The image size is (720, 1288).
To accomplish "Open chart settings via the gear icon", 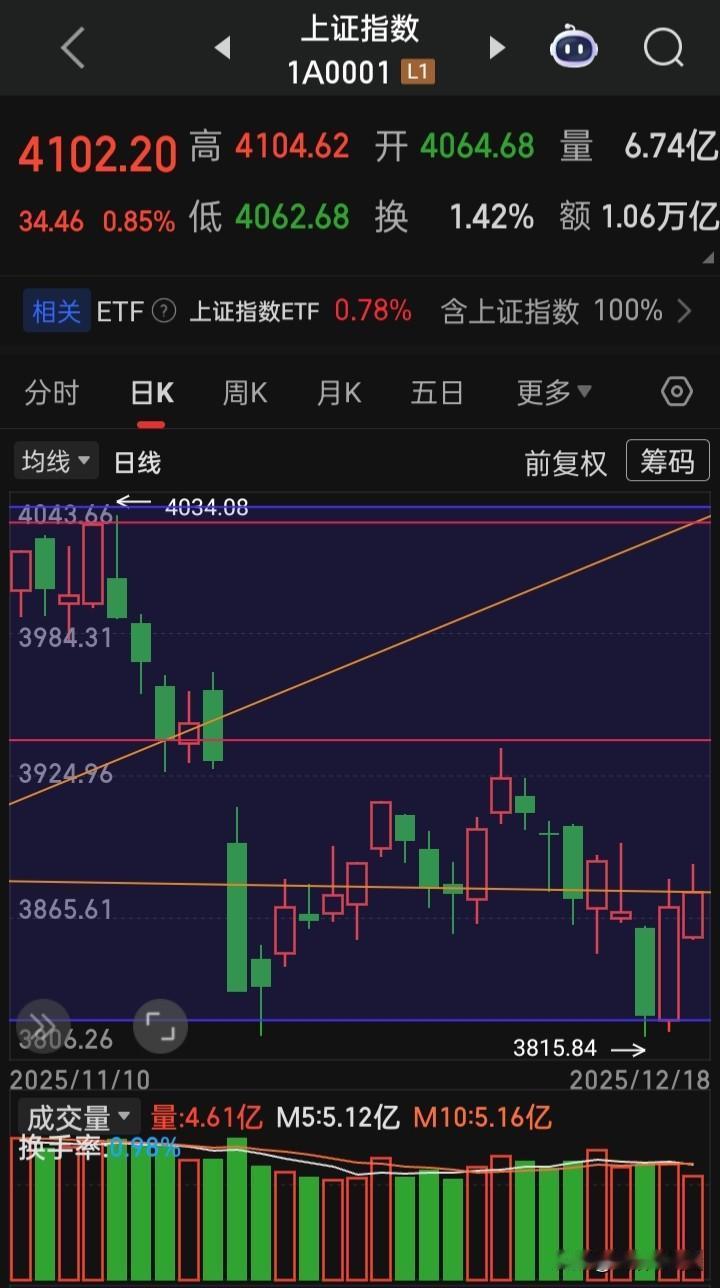I will click(x=676, y=392).
